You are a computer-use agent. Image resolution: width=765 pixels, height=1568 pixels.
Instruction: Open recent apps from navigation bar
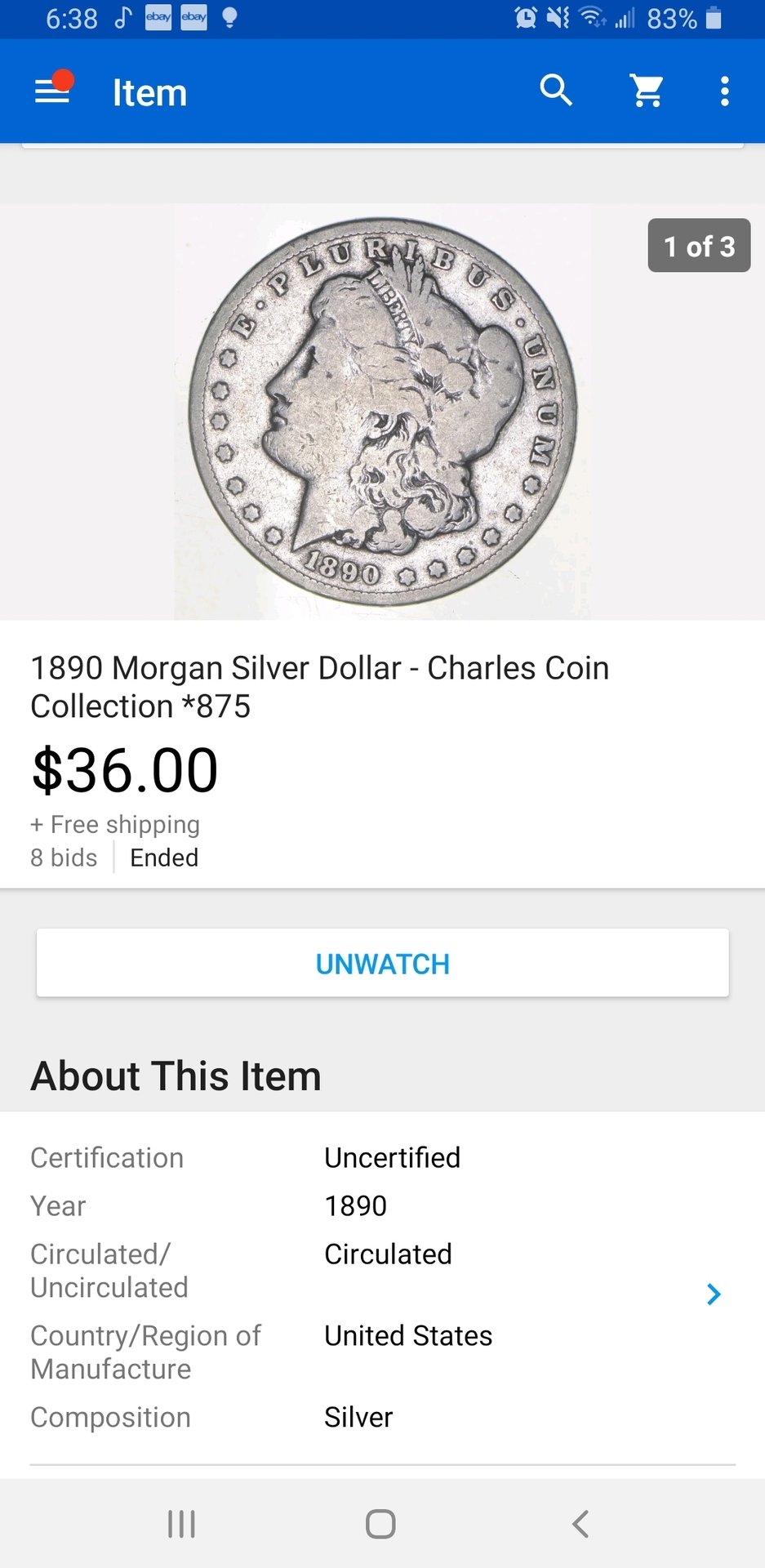point(181,1524)
